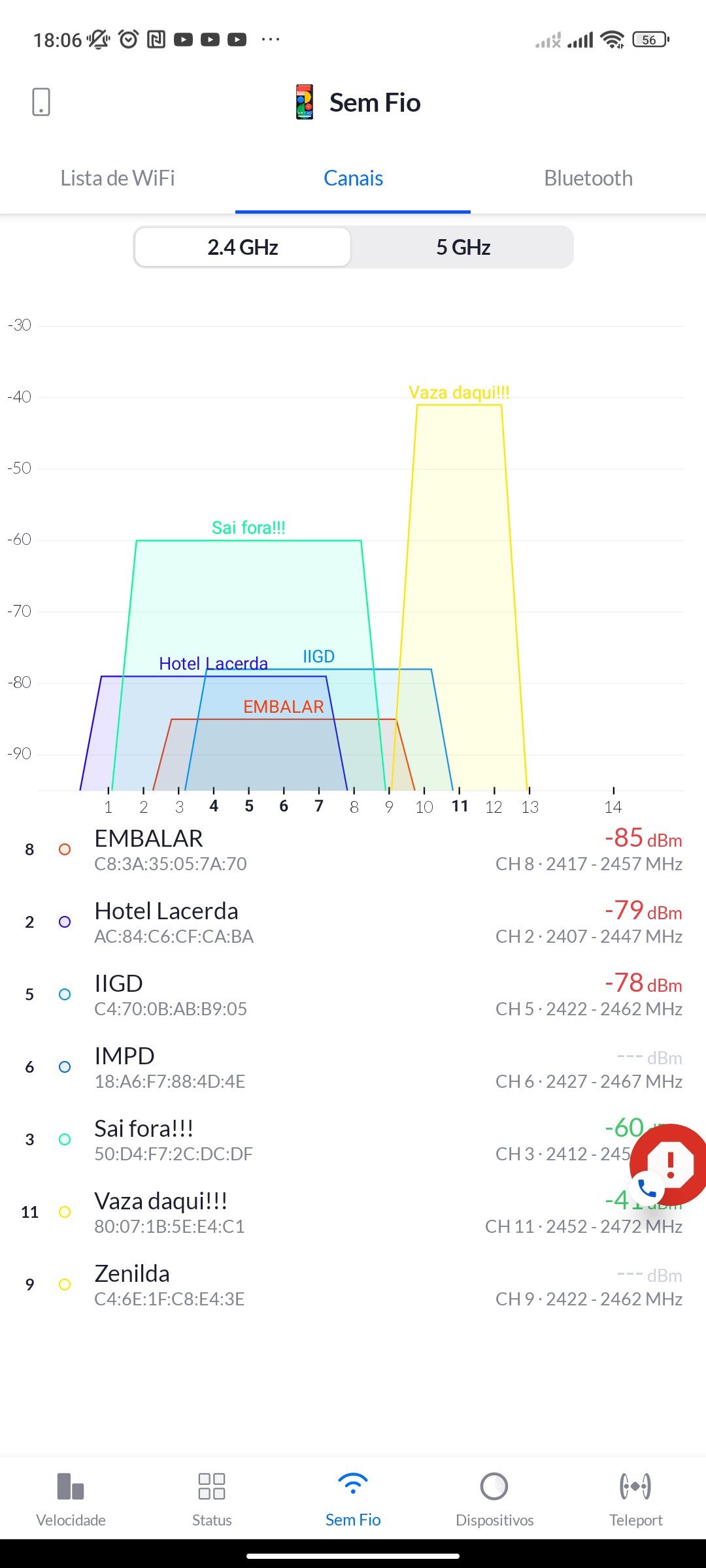Switch to the Lista de WiFi tab

[x=118, y=178]
